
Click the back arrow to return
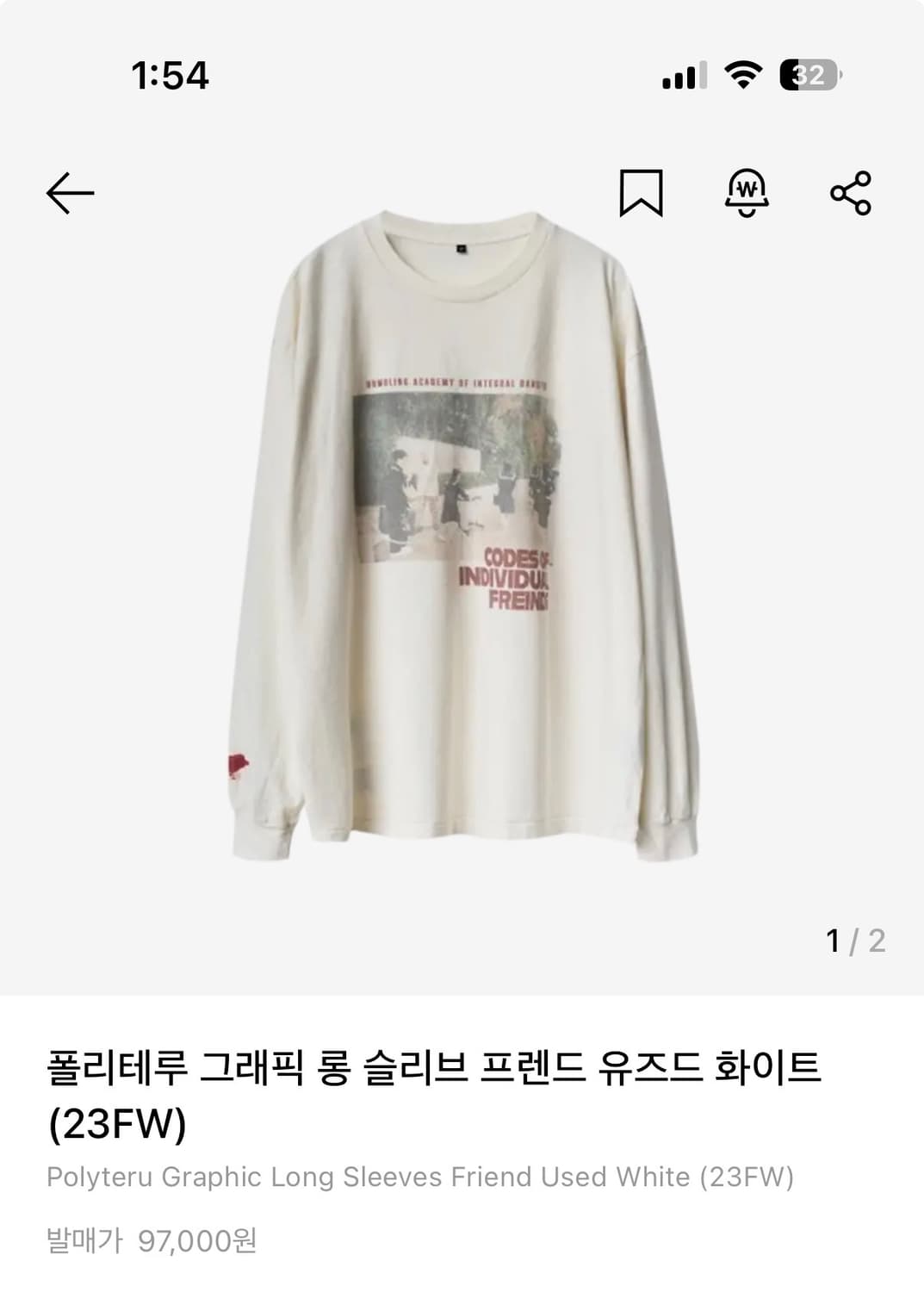pos(71,191)
